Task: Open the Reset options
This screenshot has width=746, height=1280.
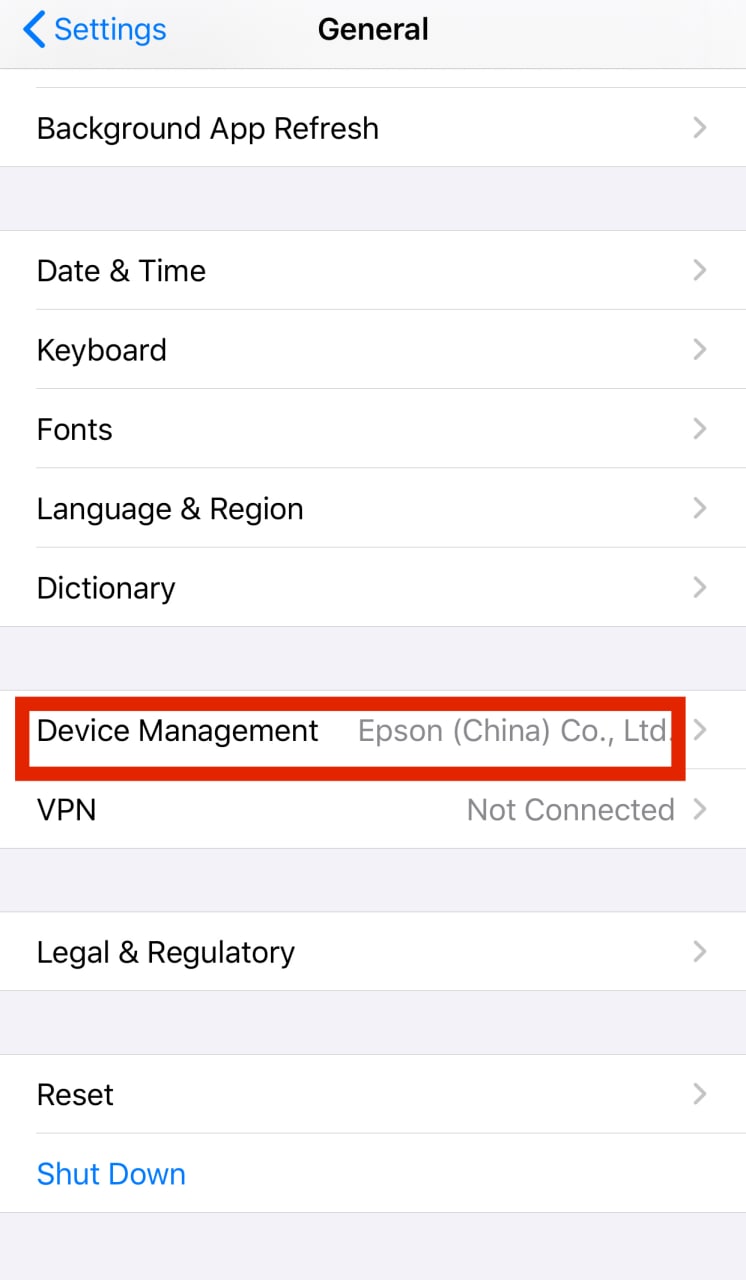Action: coord(372,1094)
